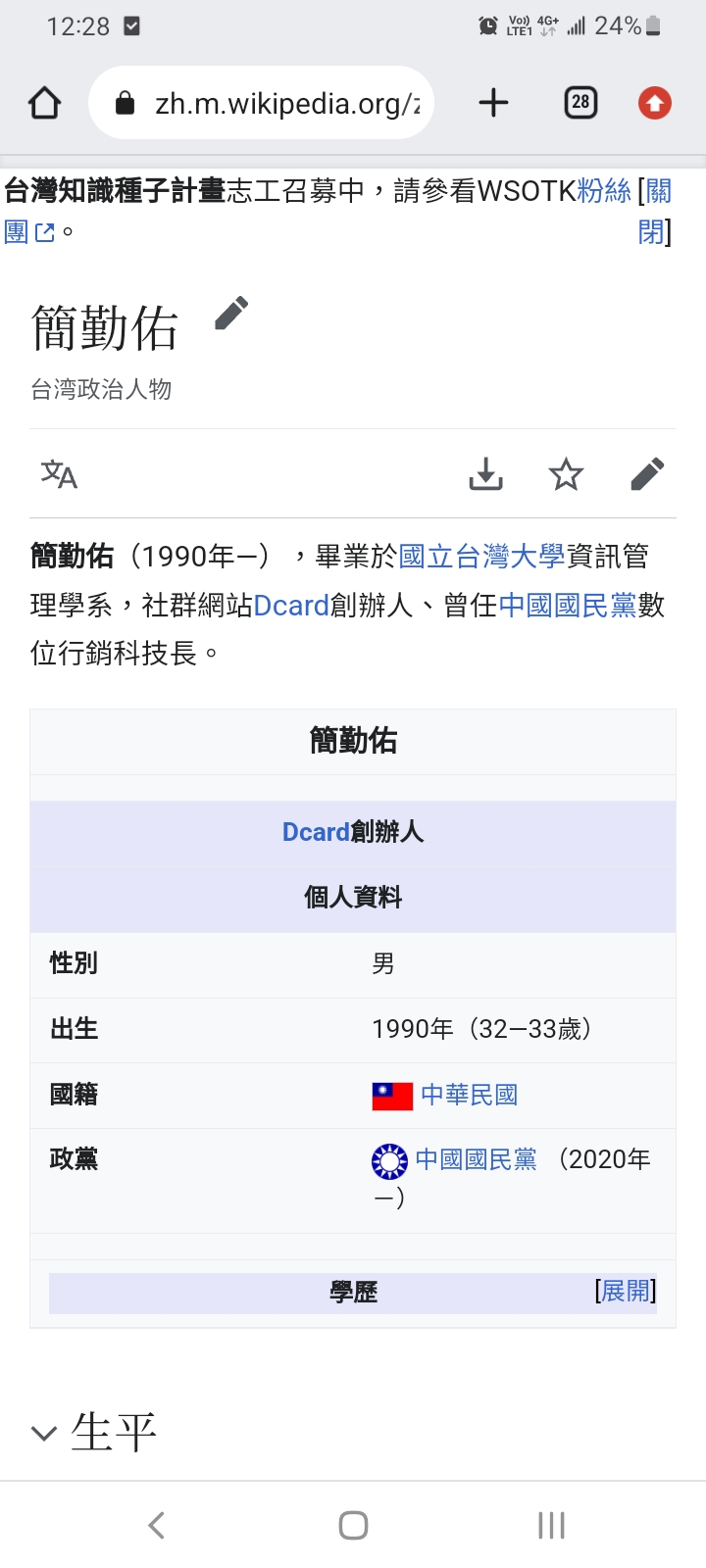Open the language selection icon
Image resolution: width=706 pixels, height=1568 pixels.
pyautogui.click(x=59, y=474)
